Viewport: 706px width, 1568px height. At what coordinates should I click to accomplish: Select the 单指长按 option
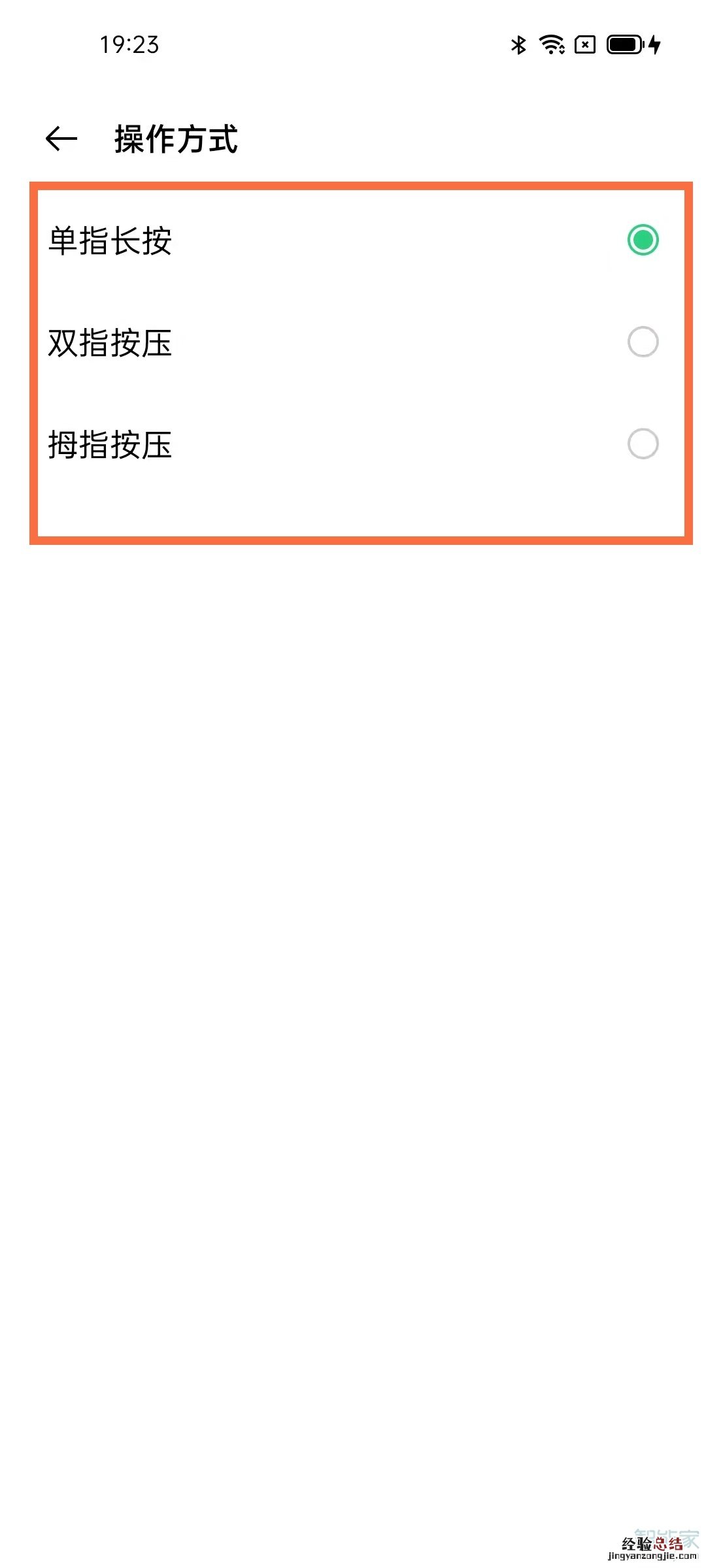pyautogui.click(x=642, y=240)
